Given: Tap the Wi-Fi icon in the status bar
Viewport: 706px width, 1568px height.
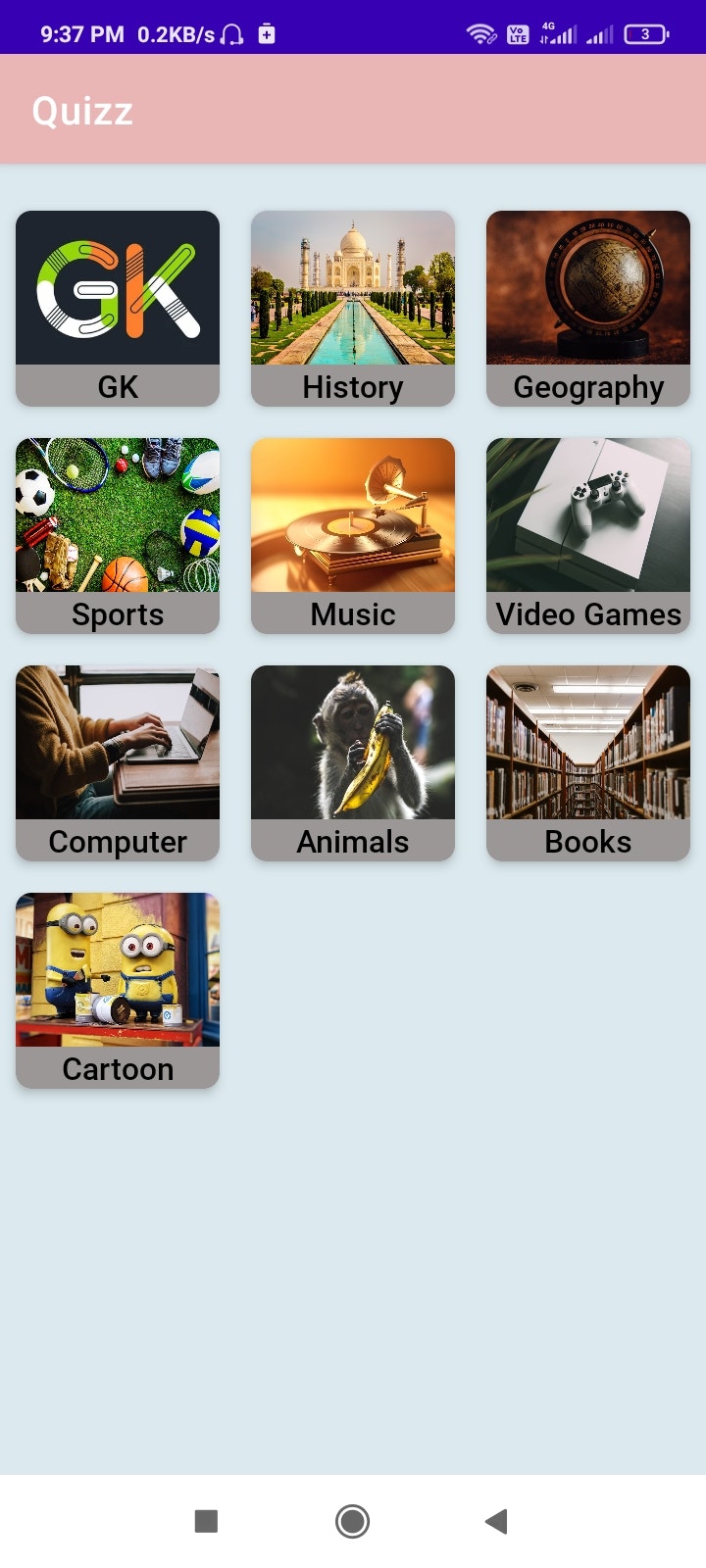Looking at the screenshot, I should click(x=479, y=32).
